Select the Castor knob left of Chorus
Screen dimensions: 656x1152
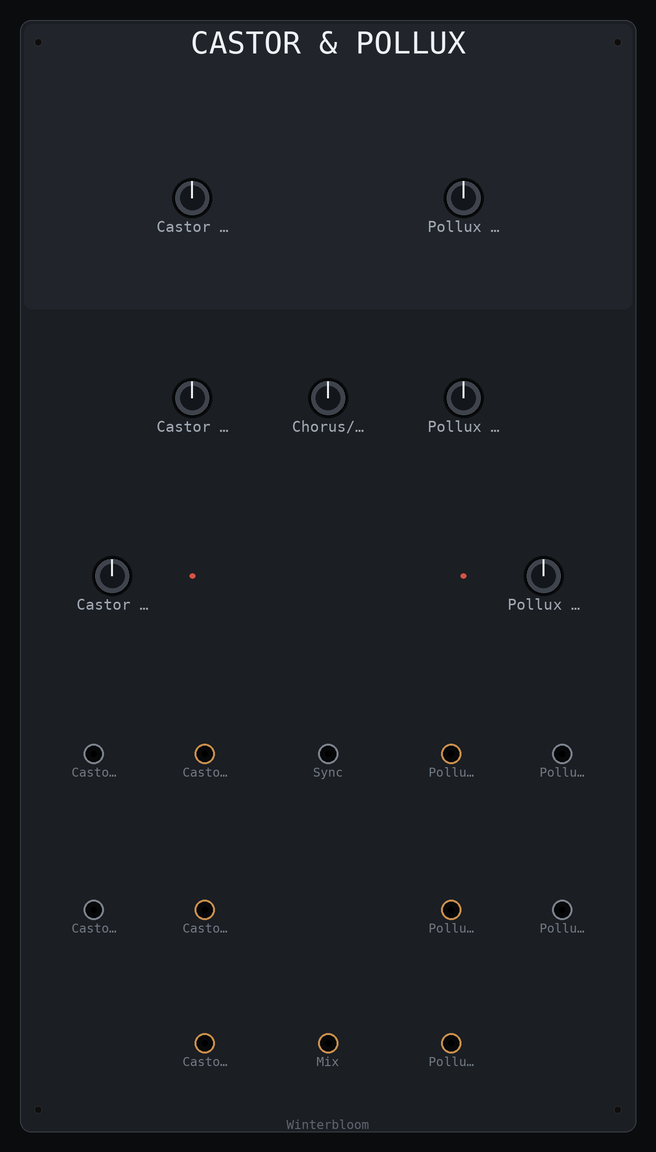[192, 397]
